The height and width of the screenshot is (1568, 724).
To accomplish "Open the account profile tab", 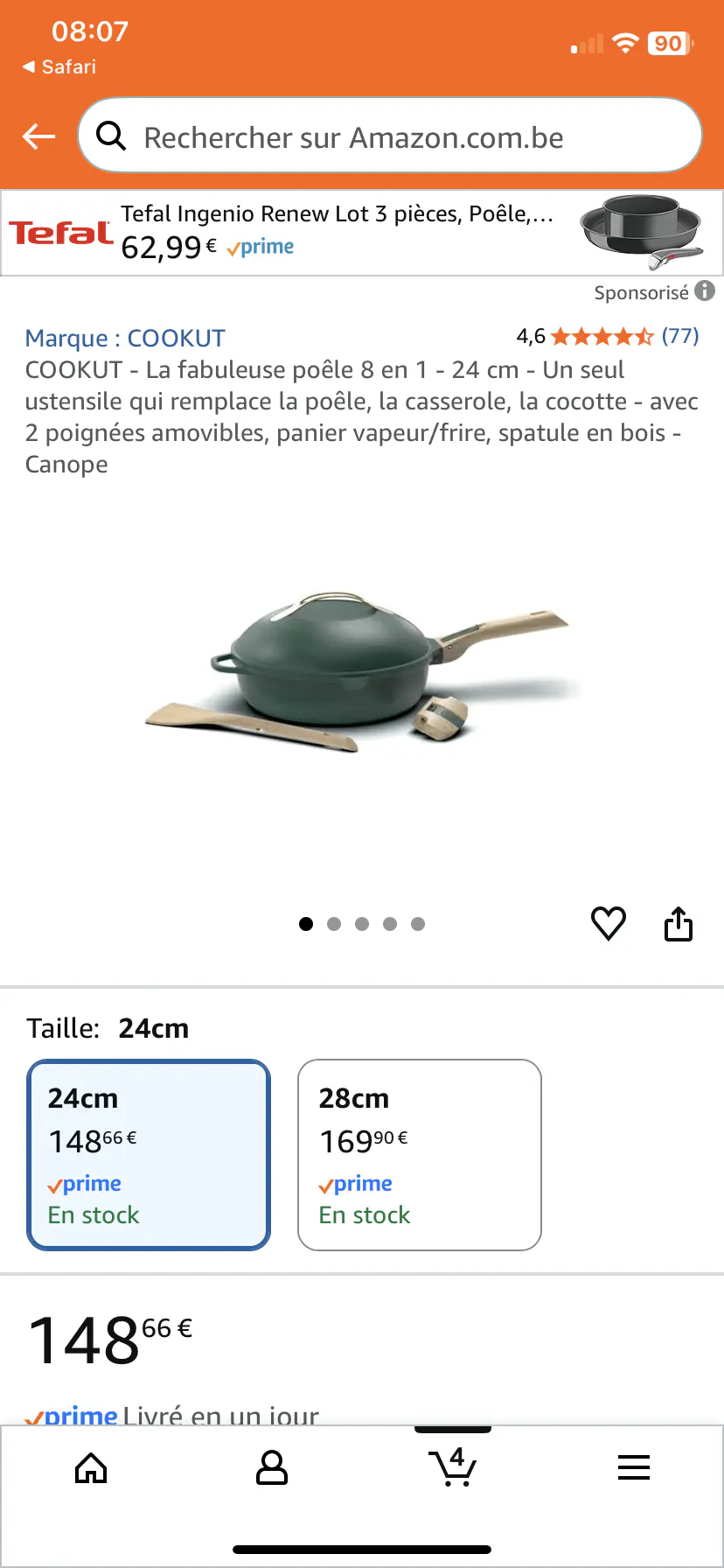I will tap(272, 1468).
